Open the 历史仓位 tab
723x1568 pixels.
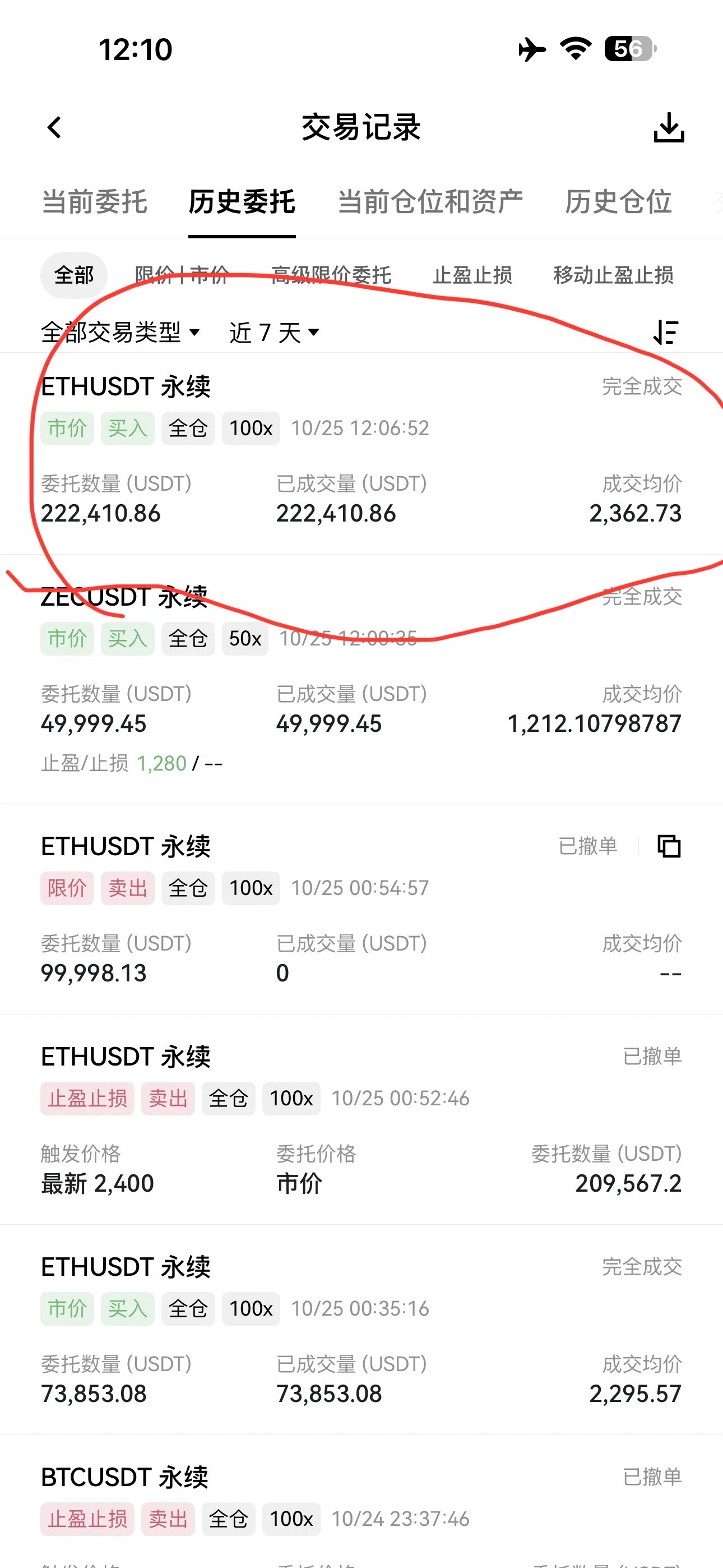618,201
